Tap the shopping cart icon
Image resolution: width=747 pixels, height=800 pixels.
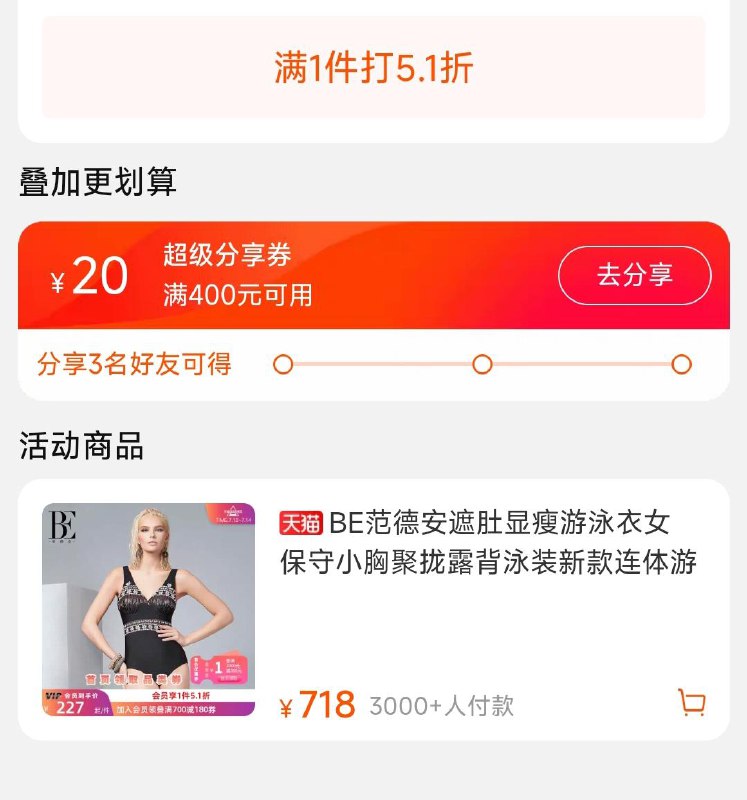click(x=690, y=703)
